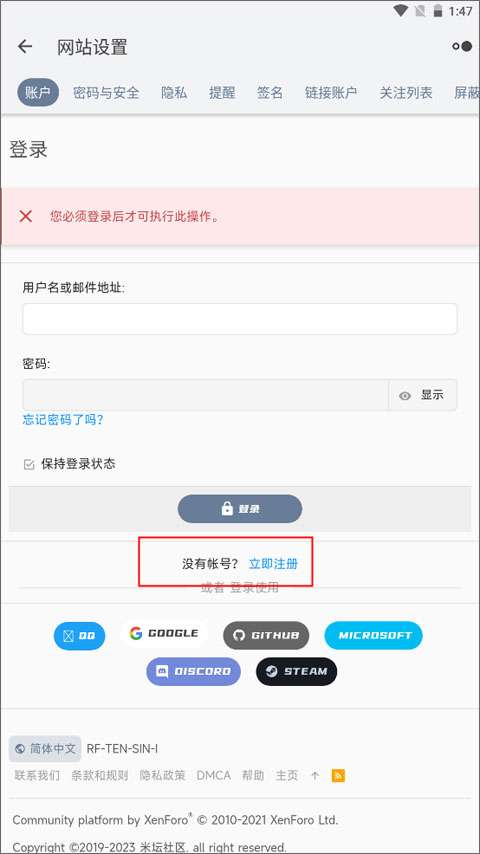
Task: Sign in with Steam
Action: [296, 672]
